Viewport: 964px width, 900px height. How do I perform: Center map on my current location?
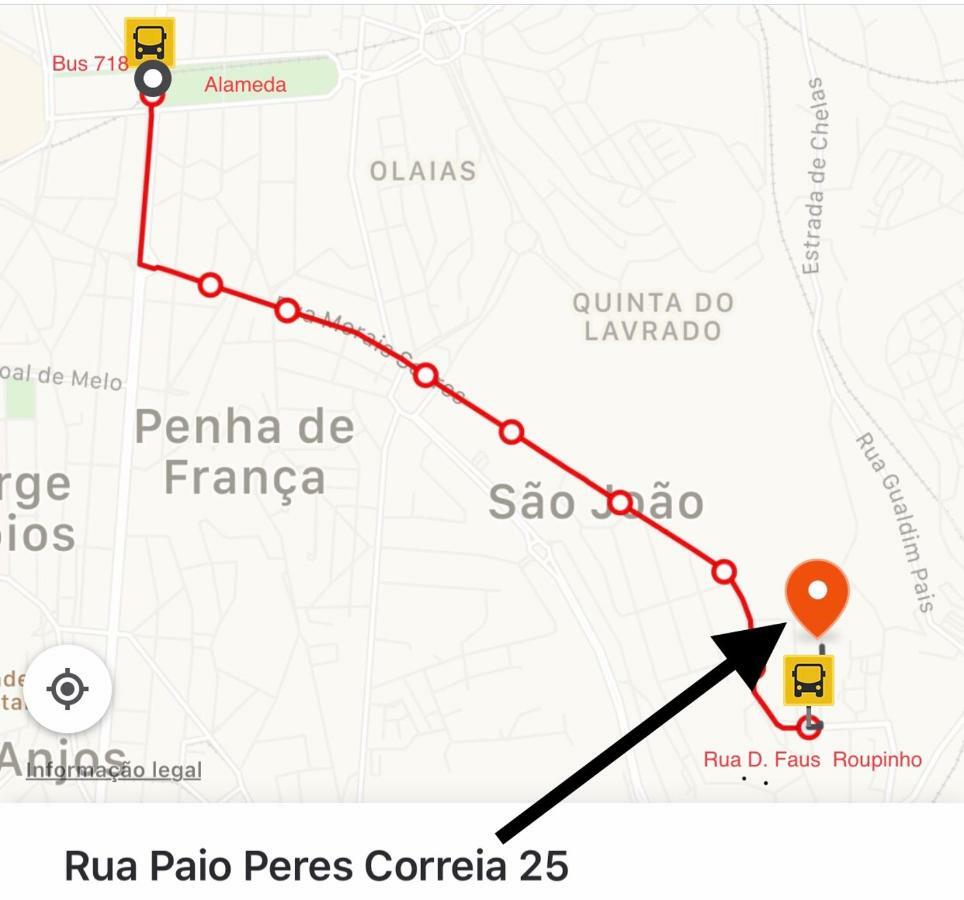tap(67, 689)
